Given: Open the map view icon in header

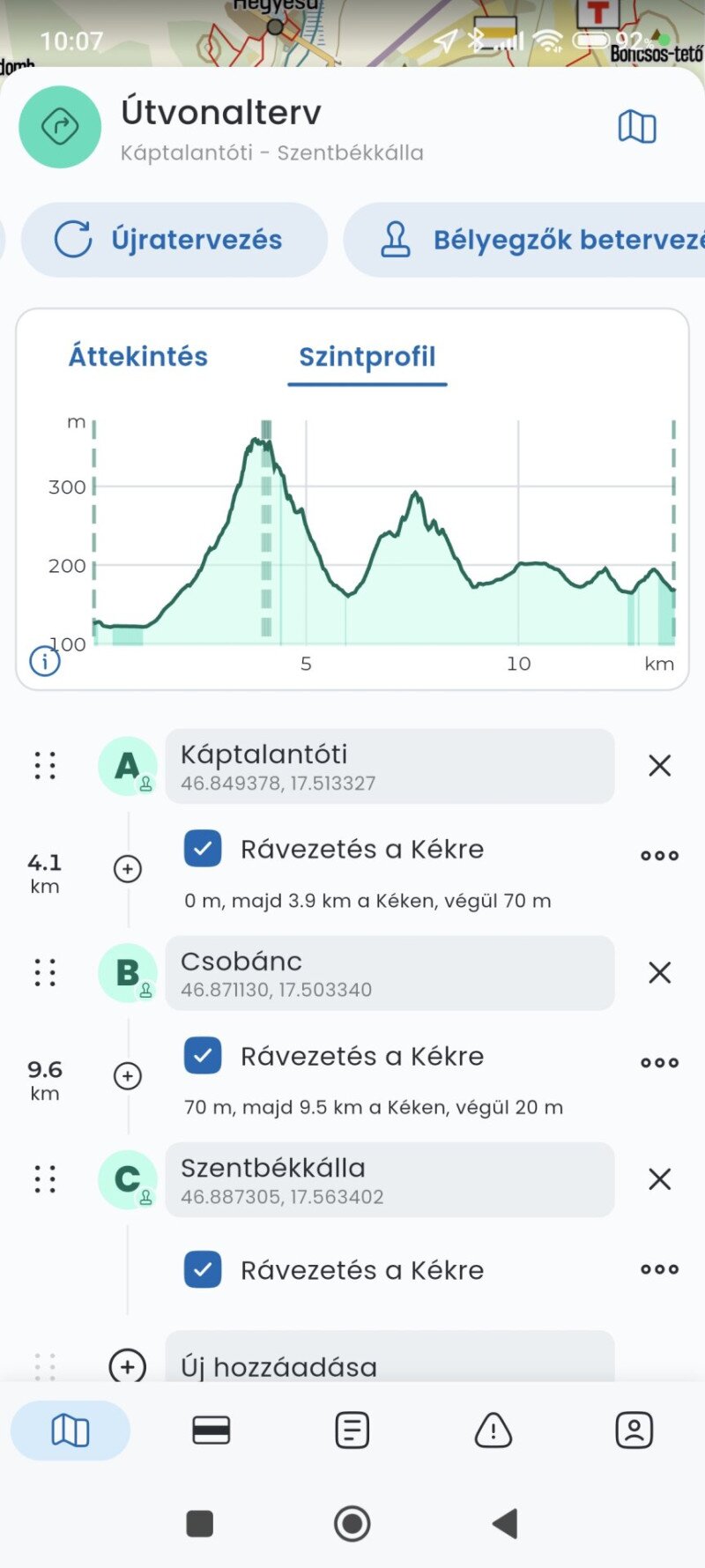Looking at the screenshot, I should pos(636,127).
